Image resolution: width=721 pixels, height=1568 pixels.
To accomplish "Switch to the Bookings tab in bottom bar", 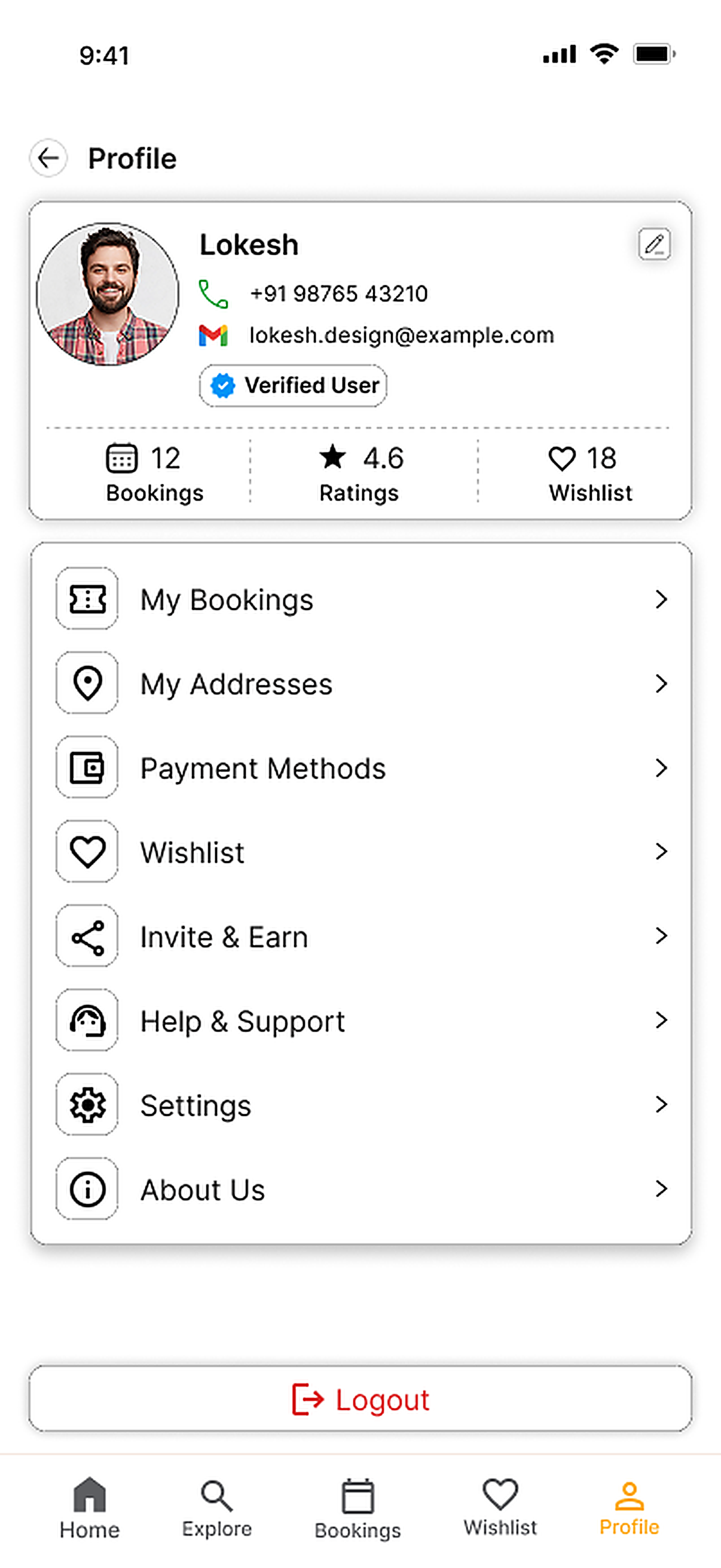I will (358, 1508).
